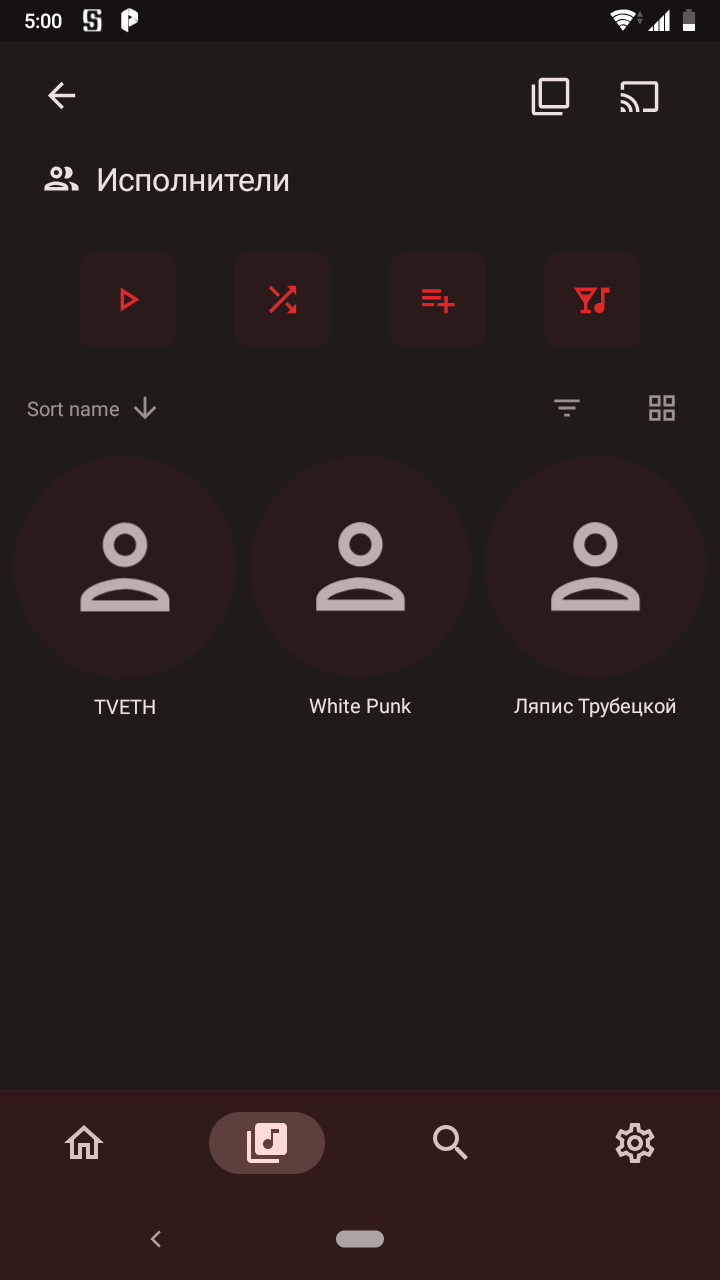
Task: Switch to the Search tab
Action: [x=450, y=1142]
